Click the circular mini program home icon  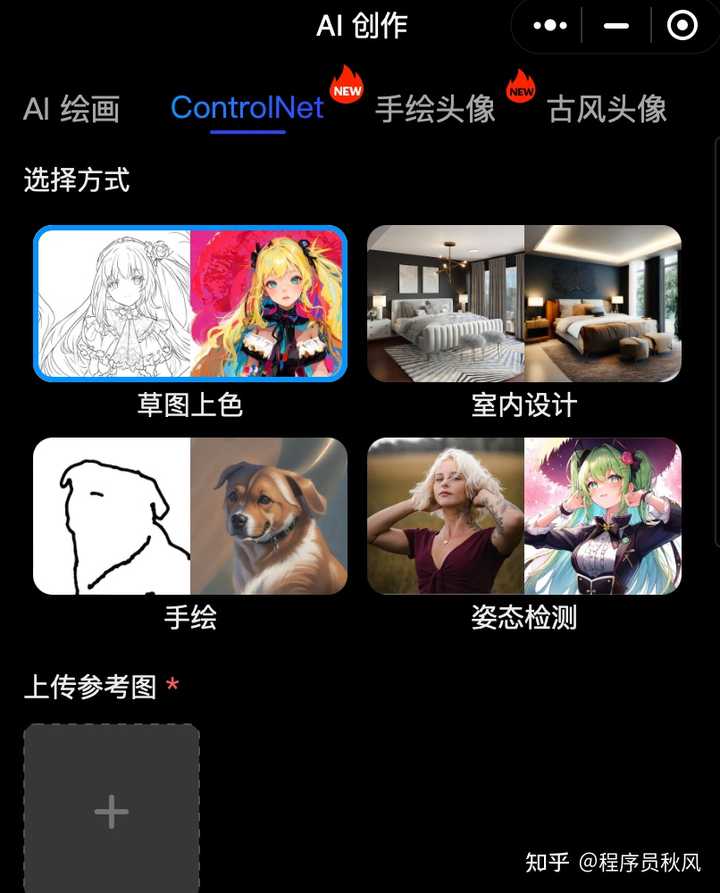682,25
